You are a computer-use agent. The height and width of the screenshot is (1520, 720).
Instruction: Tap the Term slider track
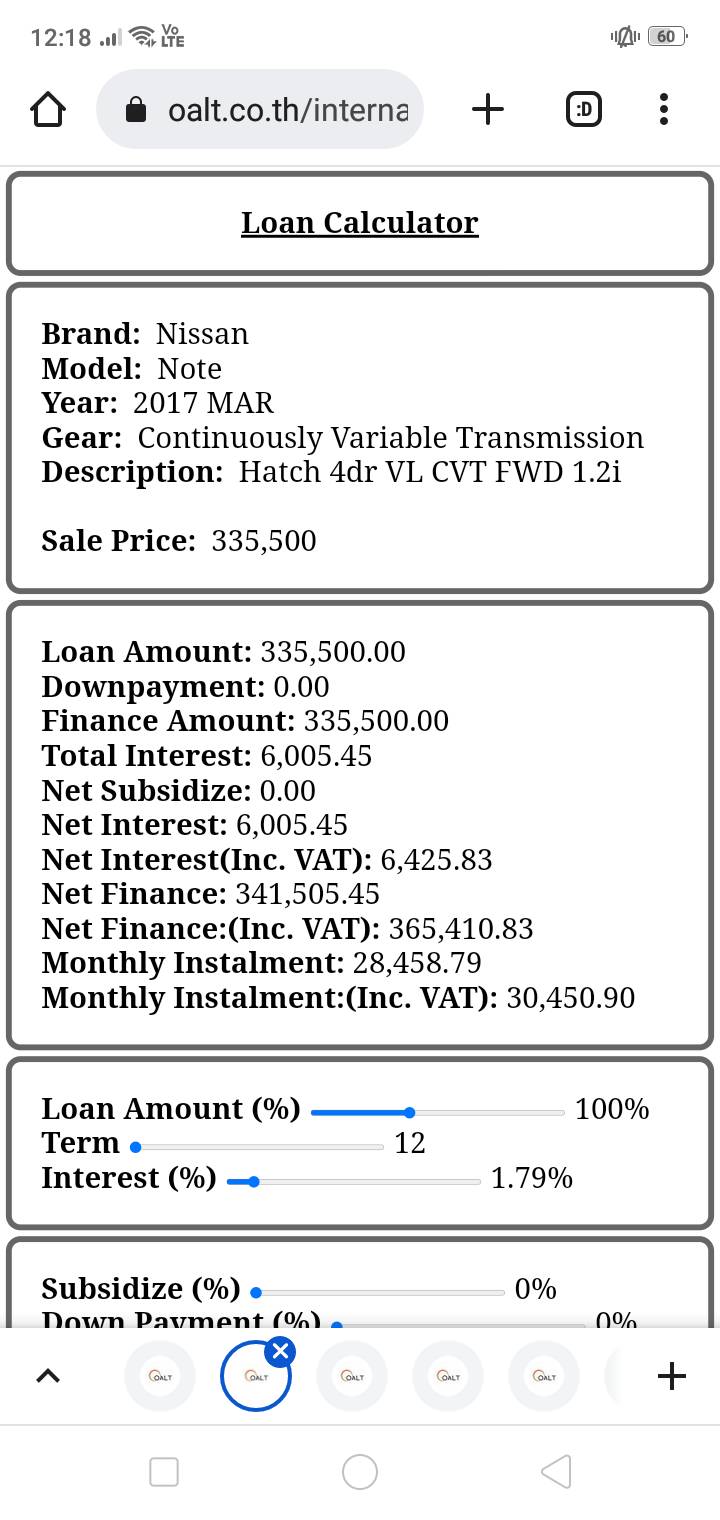pyautogui.click(x=258, y=1147)
